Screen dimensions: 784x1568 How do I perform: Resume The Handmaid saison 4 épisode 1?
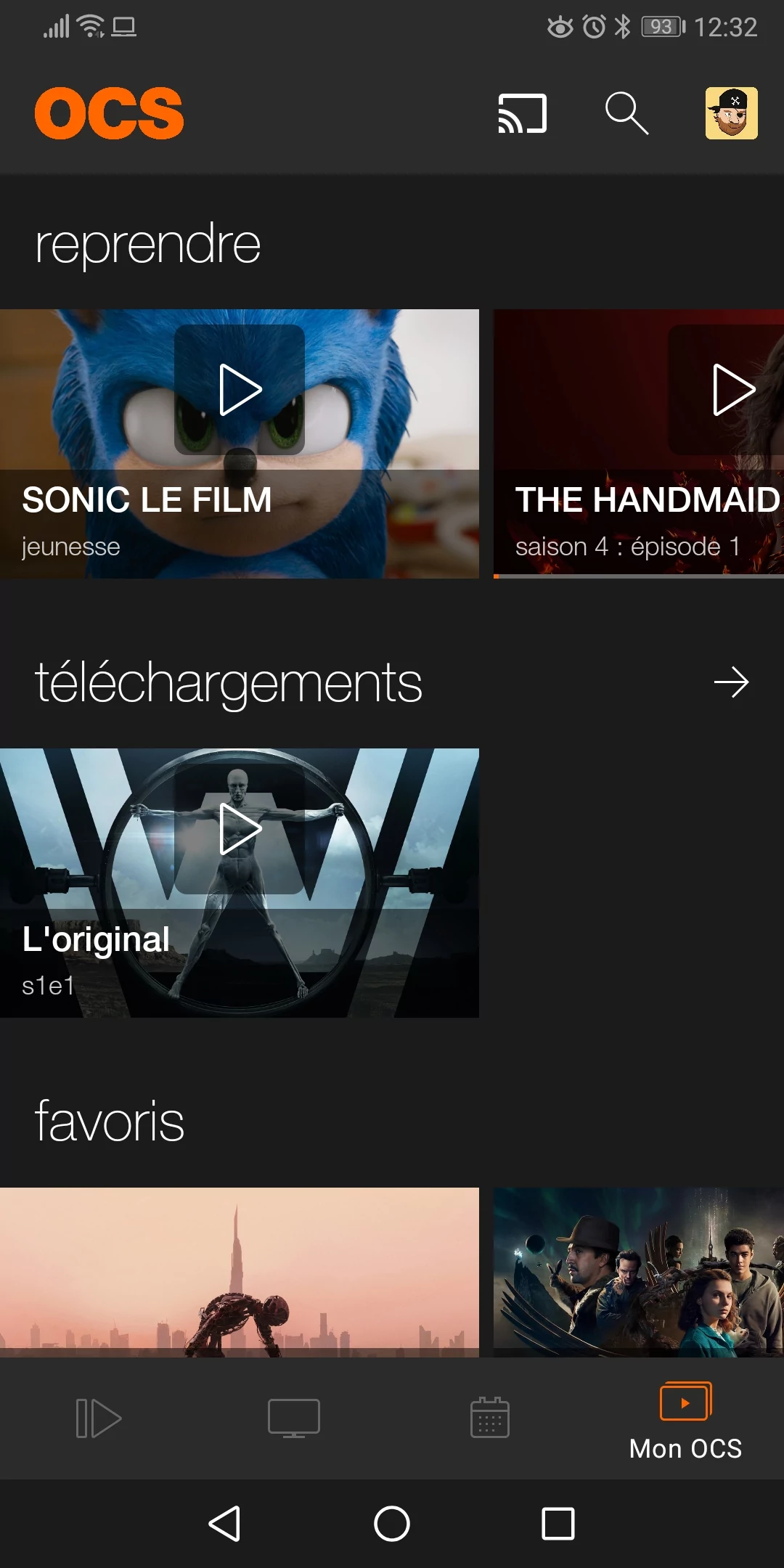pyautogui.click(x=733, y=390)
